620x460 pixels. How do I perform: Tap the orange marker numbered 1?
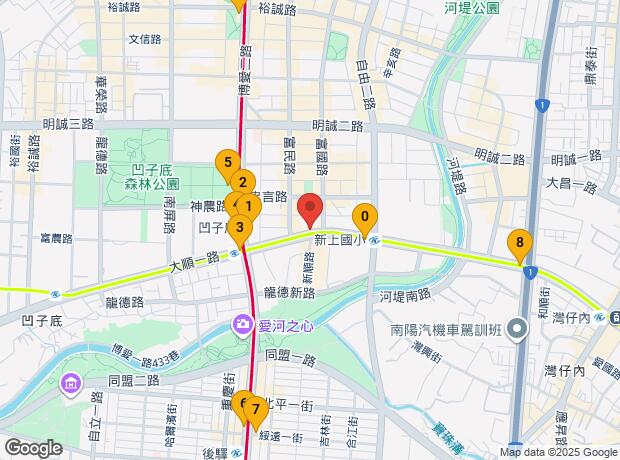[249, 206]
